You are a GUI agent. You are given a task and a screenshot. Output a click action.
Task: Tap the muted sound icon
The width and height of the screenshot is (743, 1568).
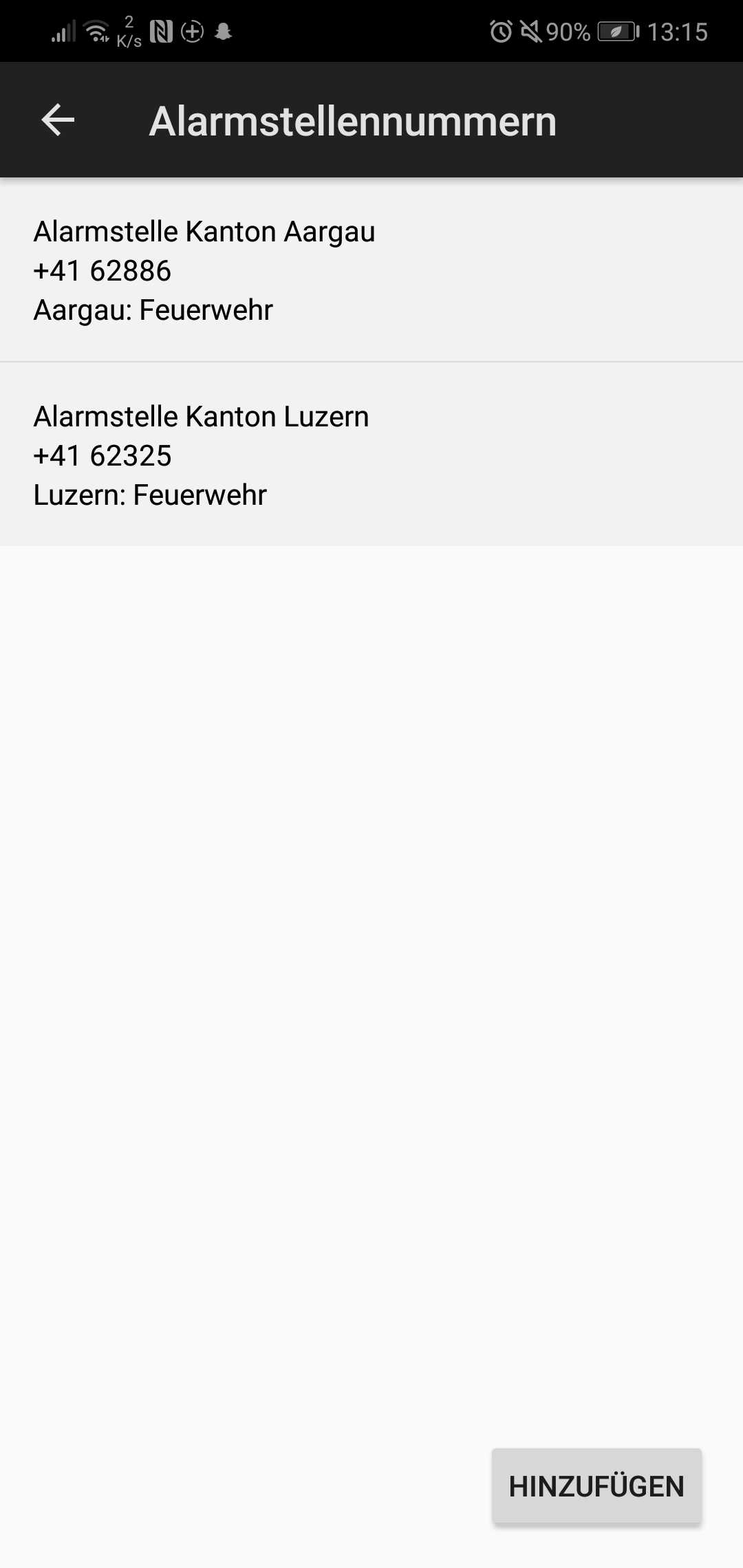[x=530, y=30]
